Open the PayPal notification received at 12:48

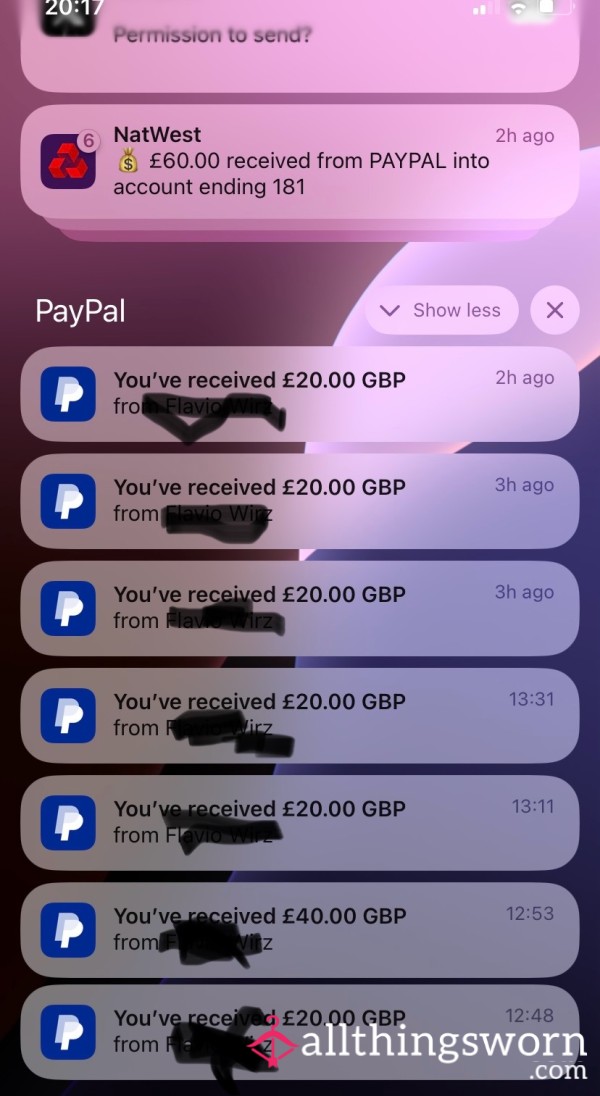click(x=300, y=1032)
